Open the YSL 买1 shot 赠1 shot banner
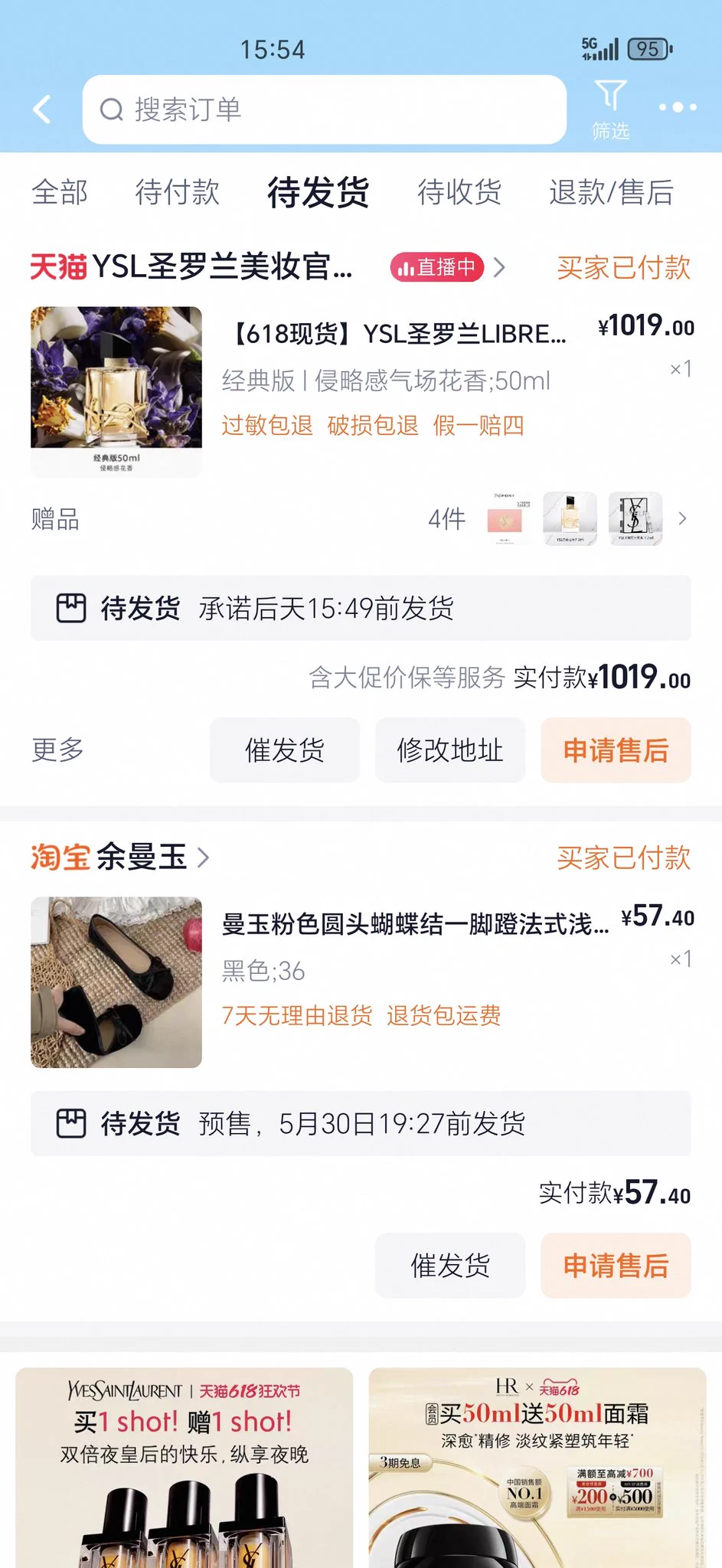The width and height of the screenshot is (722, 1568). point(184,1466)
